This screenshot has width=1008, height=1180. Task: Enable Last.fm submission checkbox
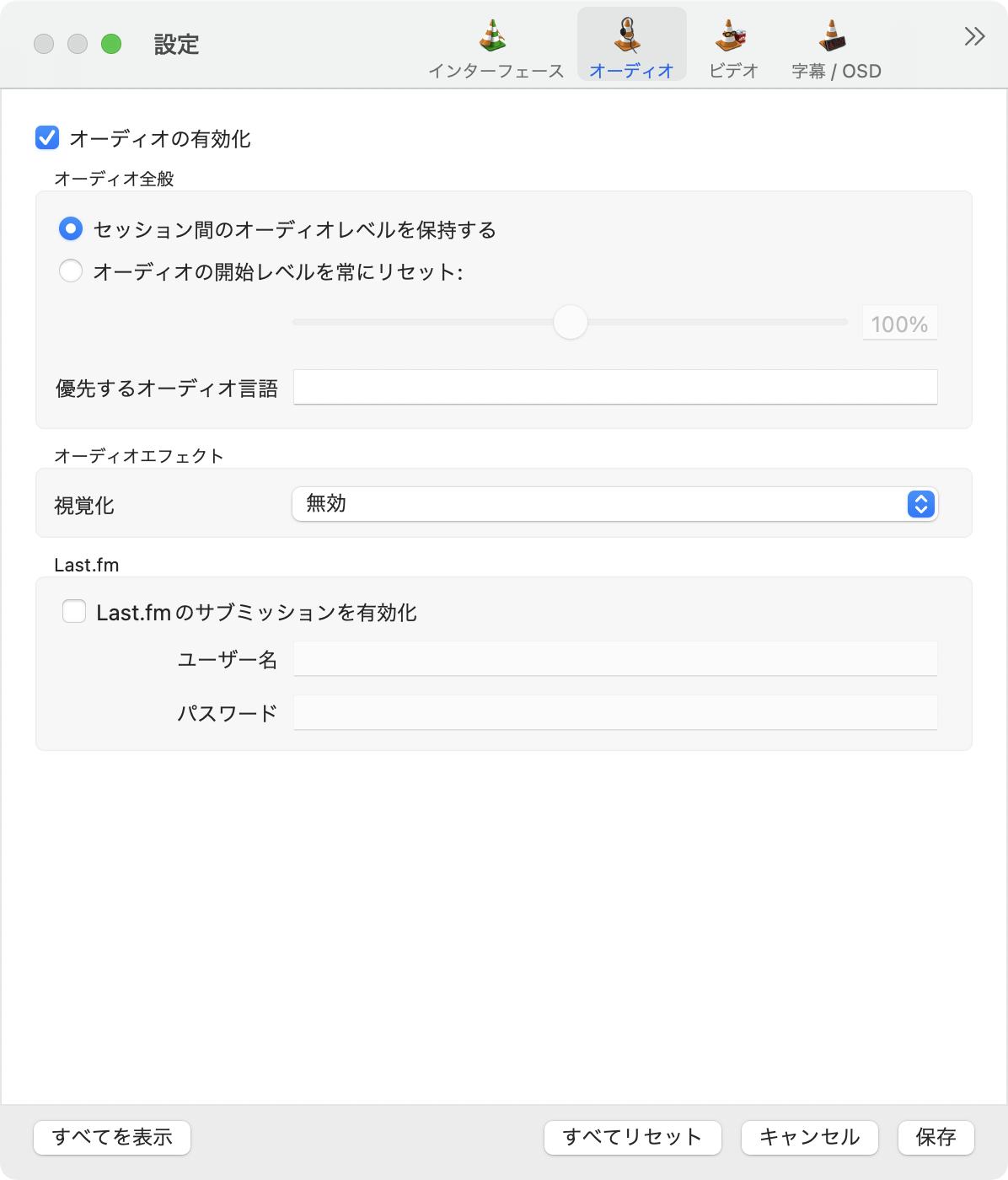(74, 614)
